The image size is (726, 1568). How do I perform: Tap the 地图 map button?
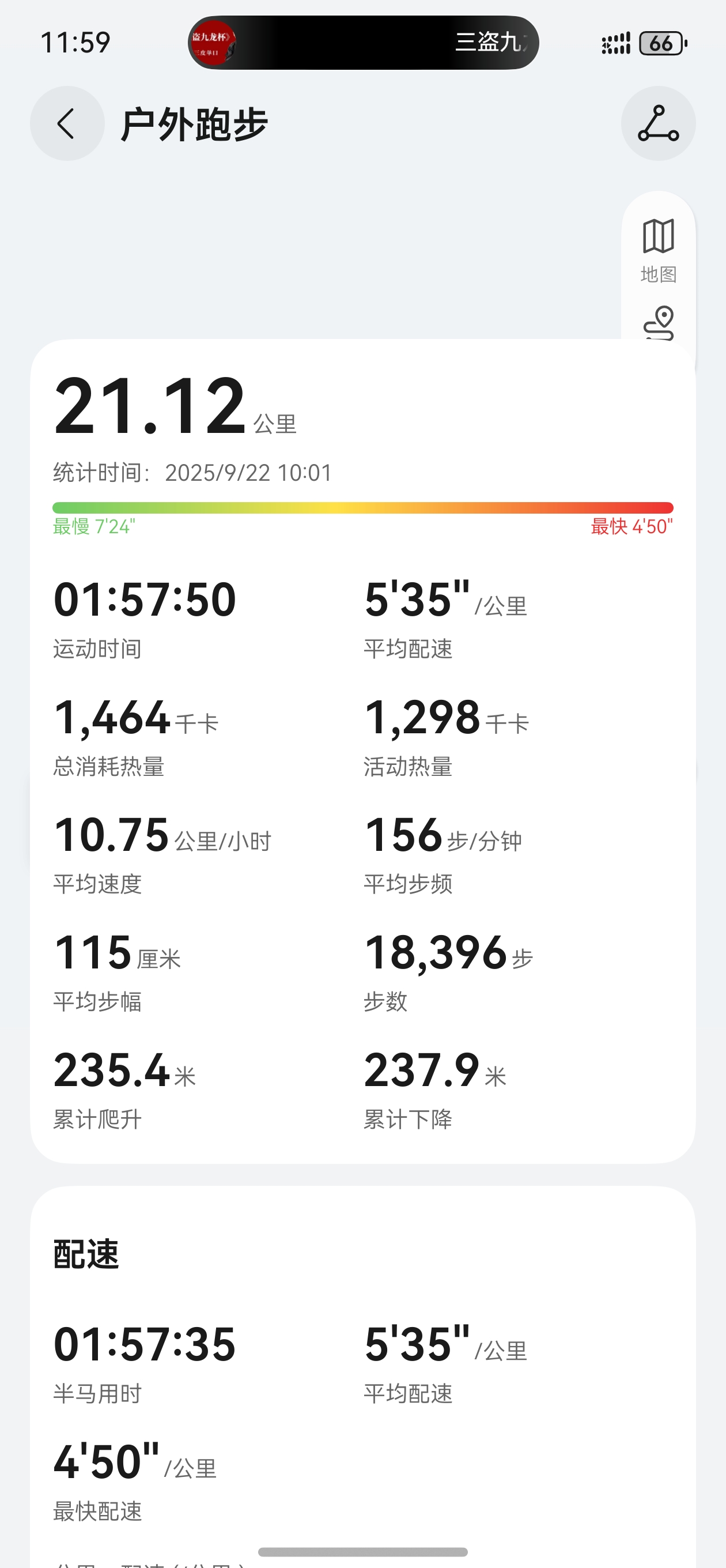click(x=658, y=250)
